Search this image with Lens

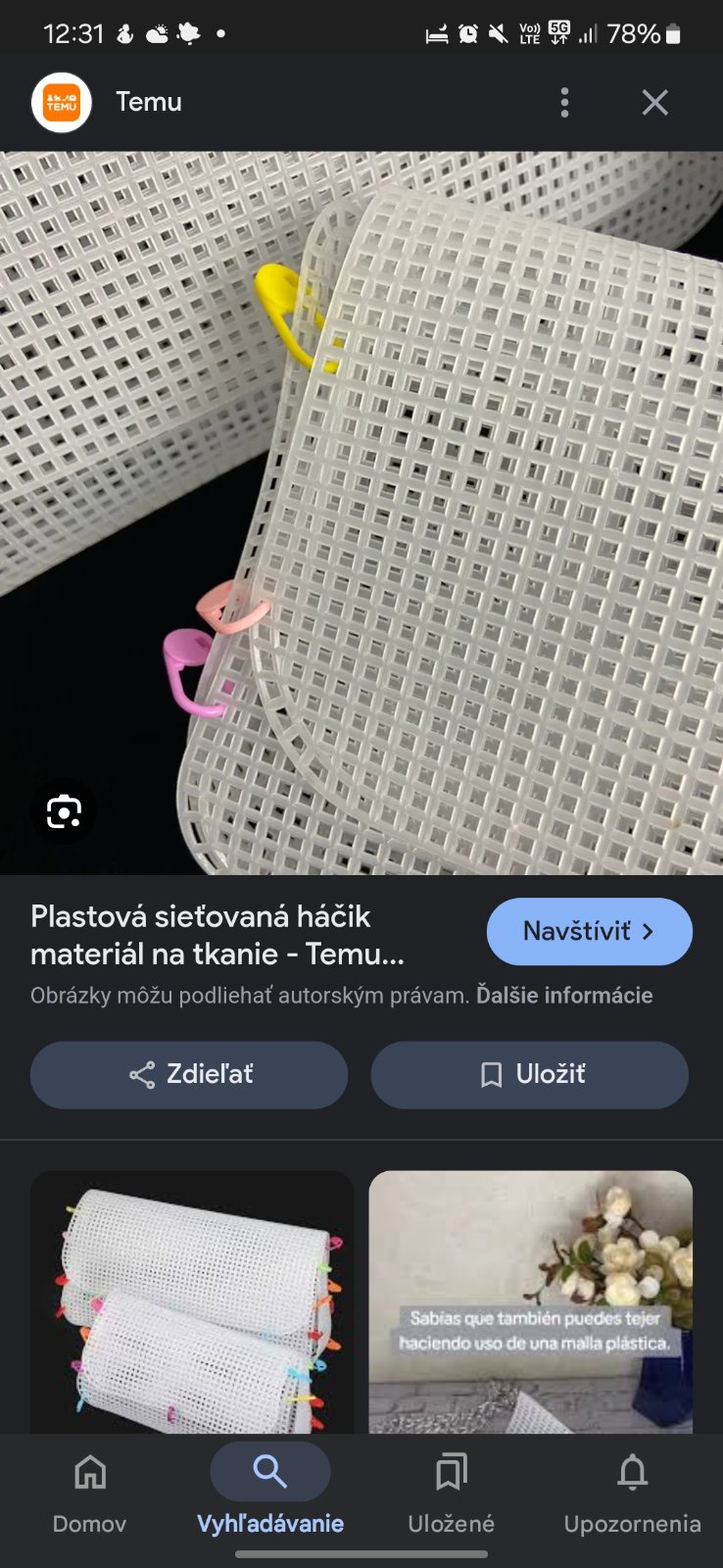64,811
